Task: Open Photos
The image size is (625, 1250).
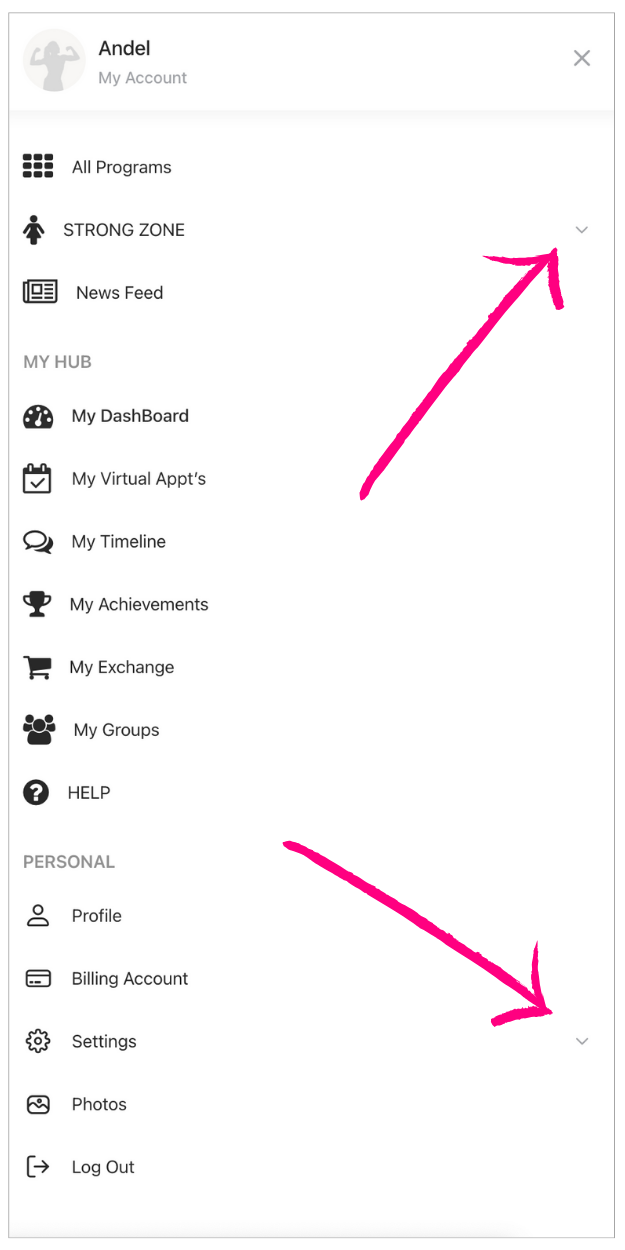Action: [x=99, y=1105]
